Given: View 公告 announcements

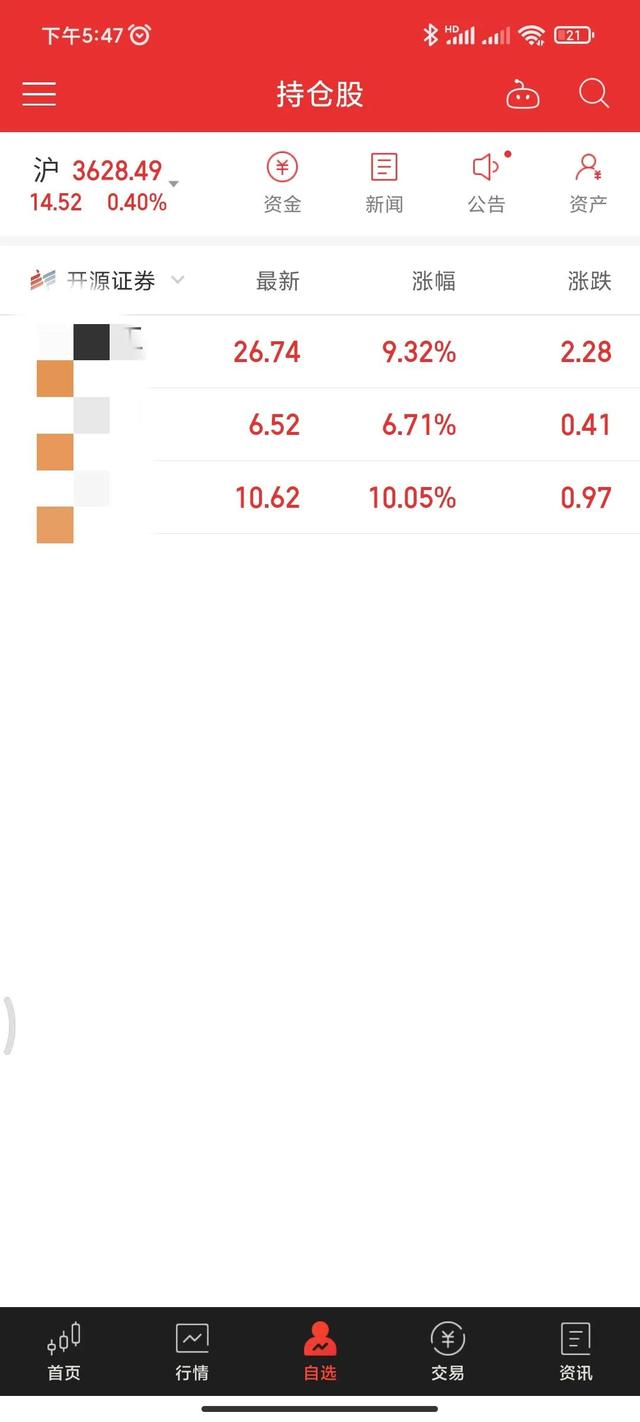Looking at the screenshot, I should click(x=487, y=182).
